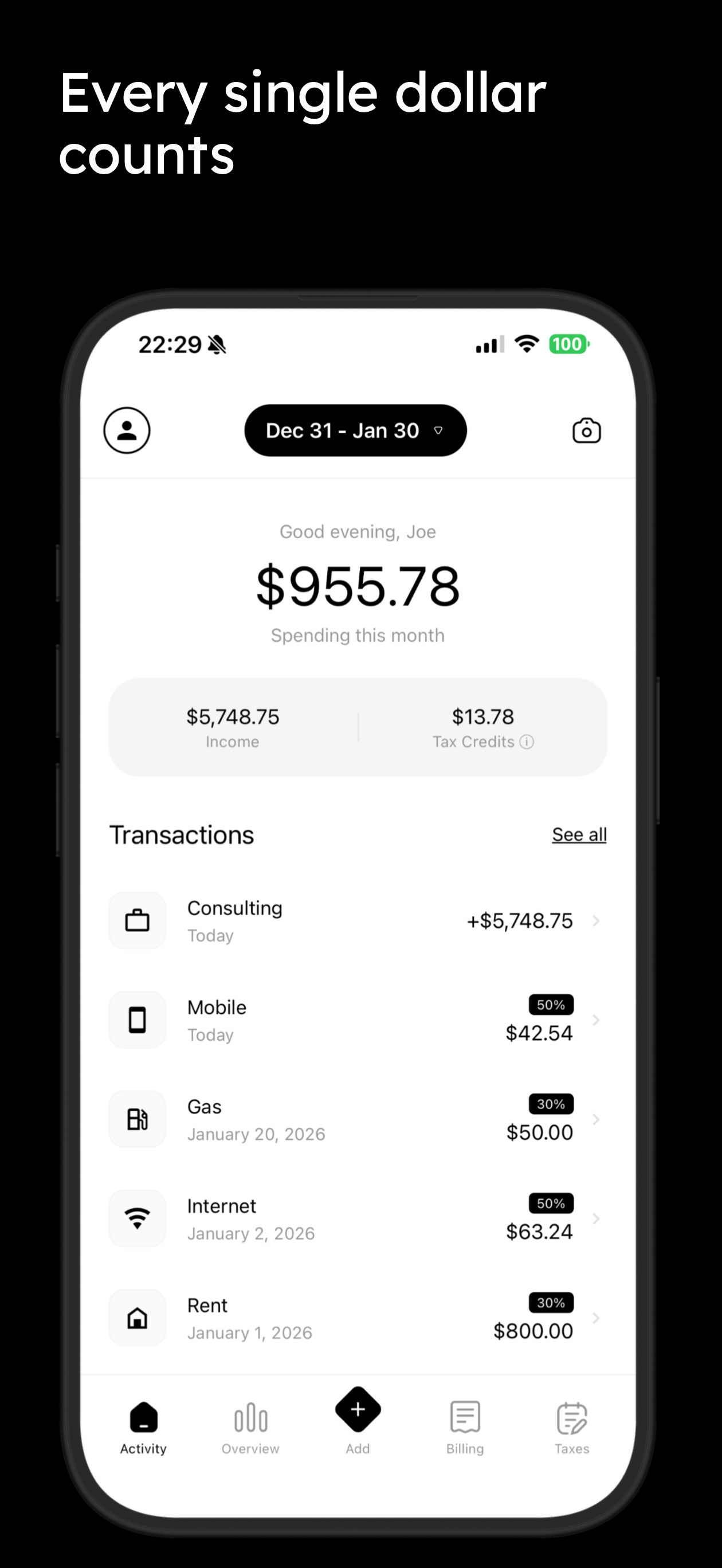Click the wifi icon next to Internet
722x1568 pixels.
(x=137, y=1218)
